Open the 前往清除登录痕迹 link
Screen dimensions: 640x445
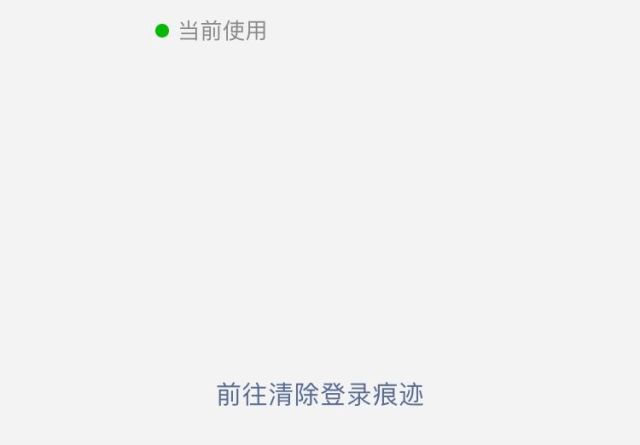320,394
